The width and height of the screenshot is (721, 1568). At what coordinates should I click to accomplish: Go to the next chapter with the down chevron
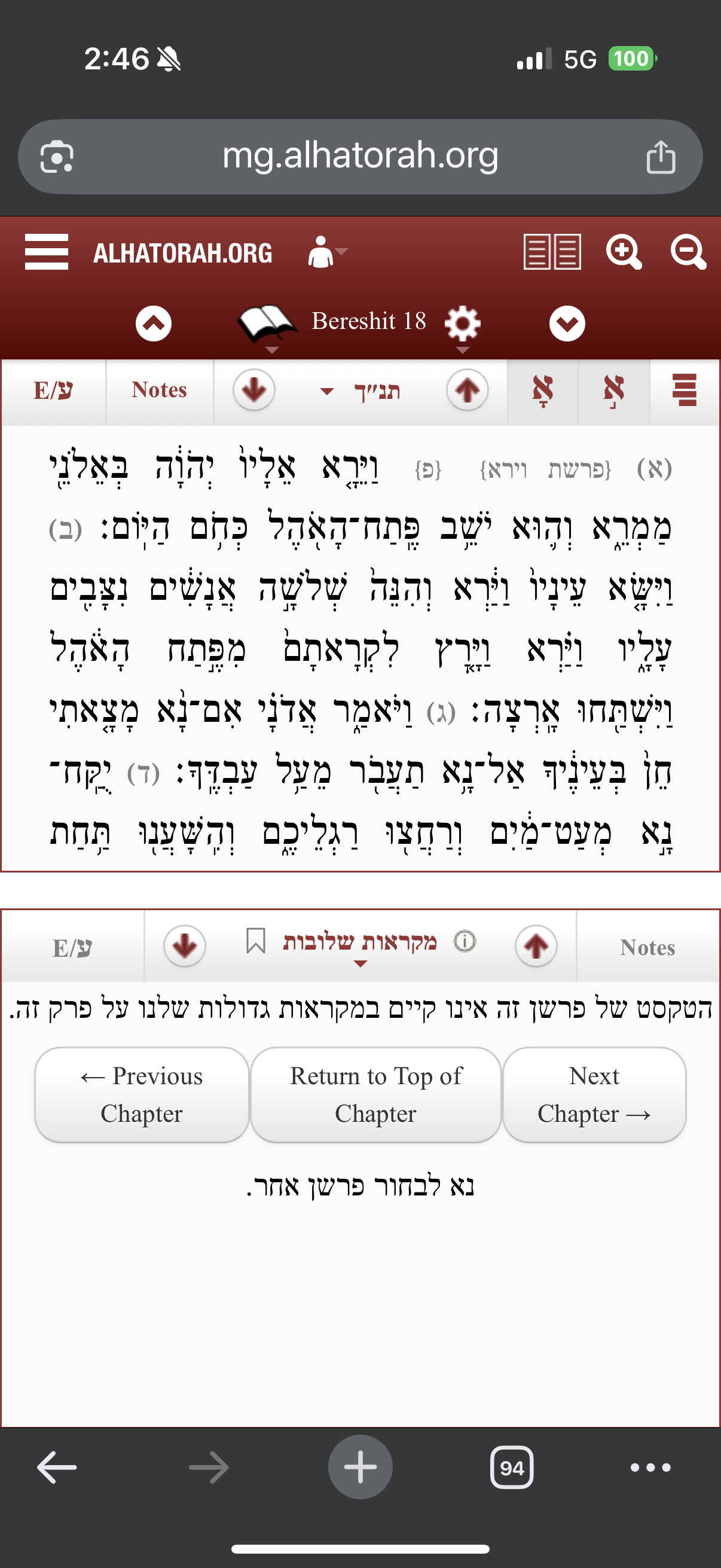click(x=567, y=323)
